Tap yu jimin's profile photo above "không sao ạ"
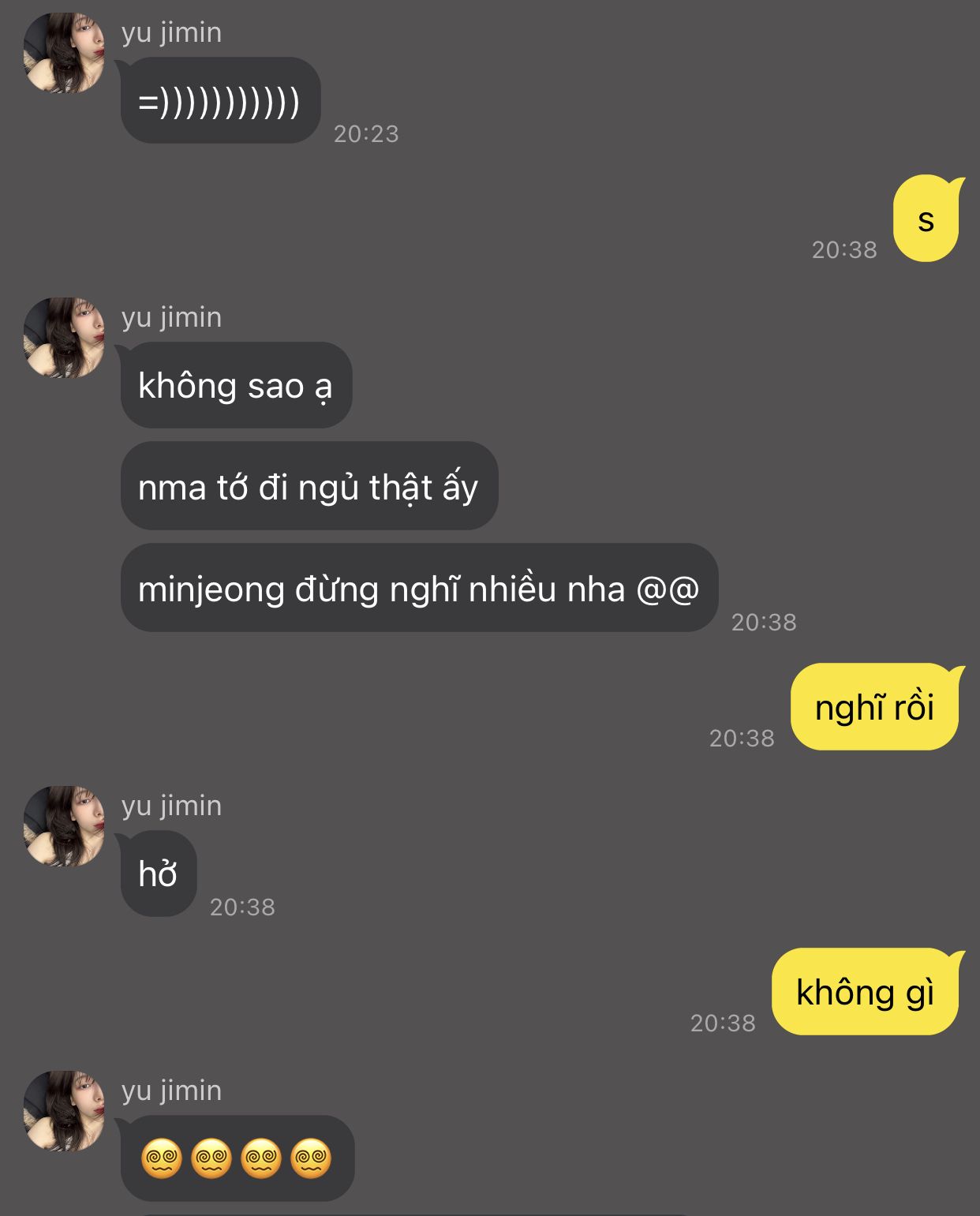The image size is (980, 1216). click(x=64, y=338)
